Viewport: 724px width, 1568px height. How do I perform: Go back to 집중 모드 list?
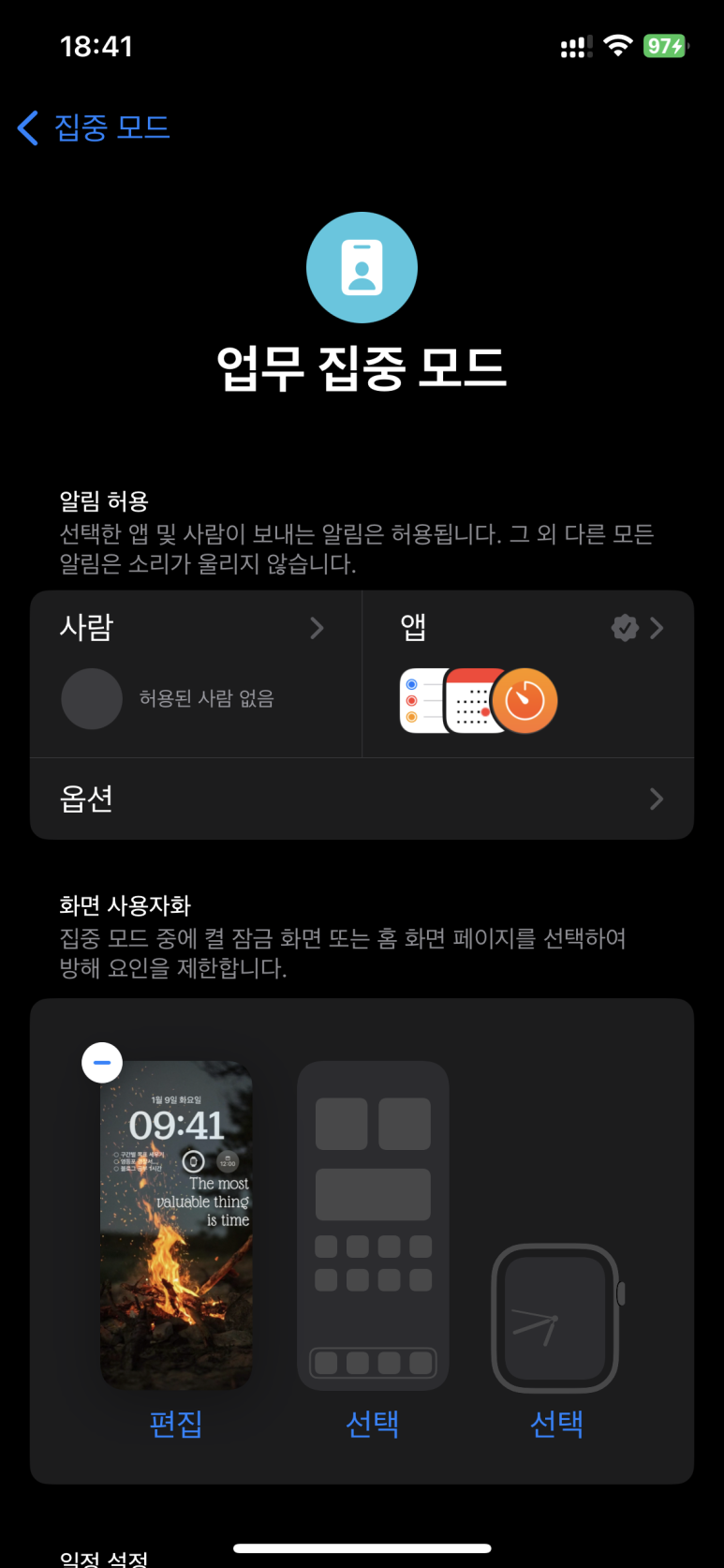[x=94, y=127]
